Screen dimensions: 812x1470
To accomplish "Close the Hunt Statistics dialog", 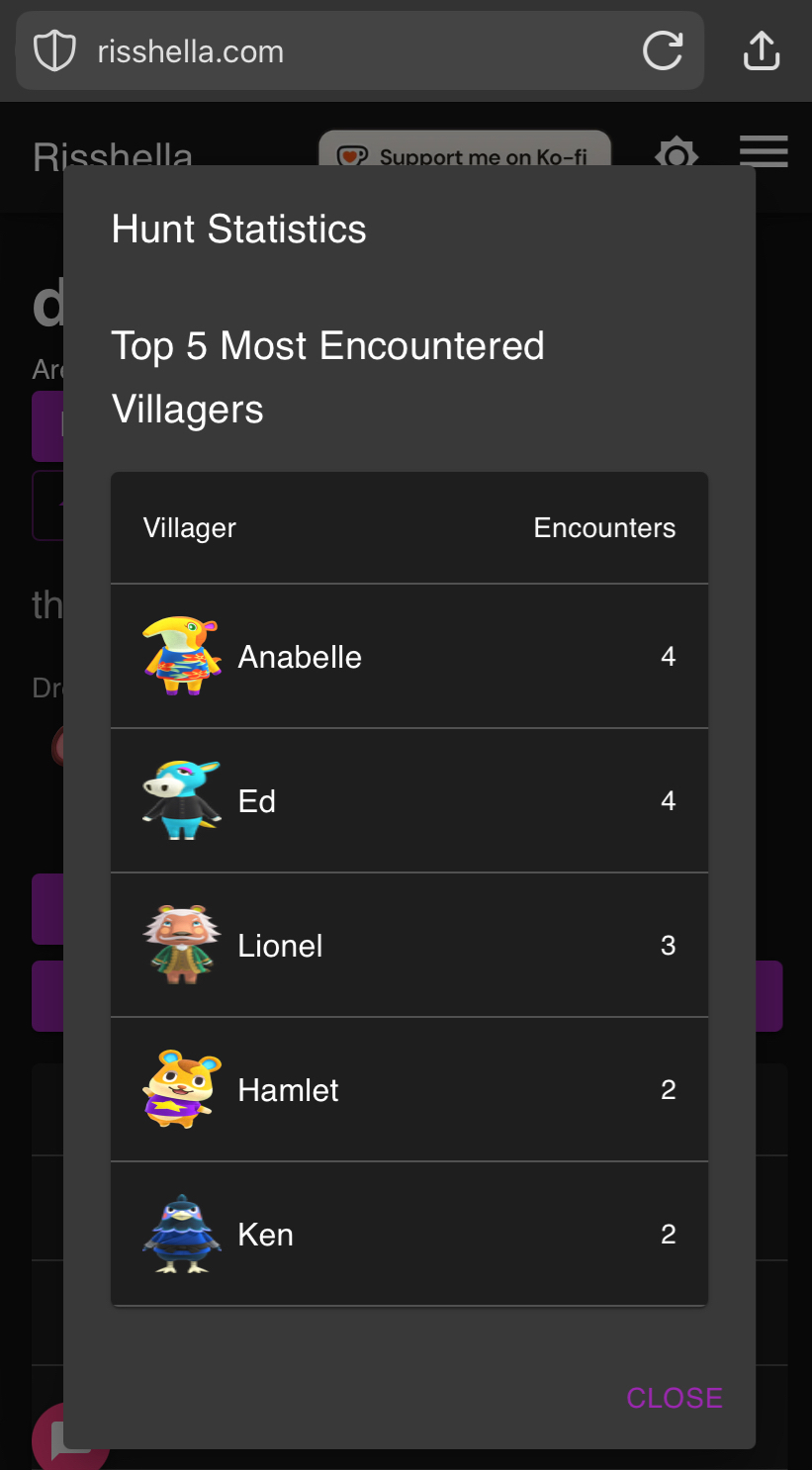I will tap(674, 1397).
